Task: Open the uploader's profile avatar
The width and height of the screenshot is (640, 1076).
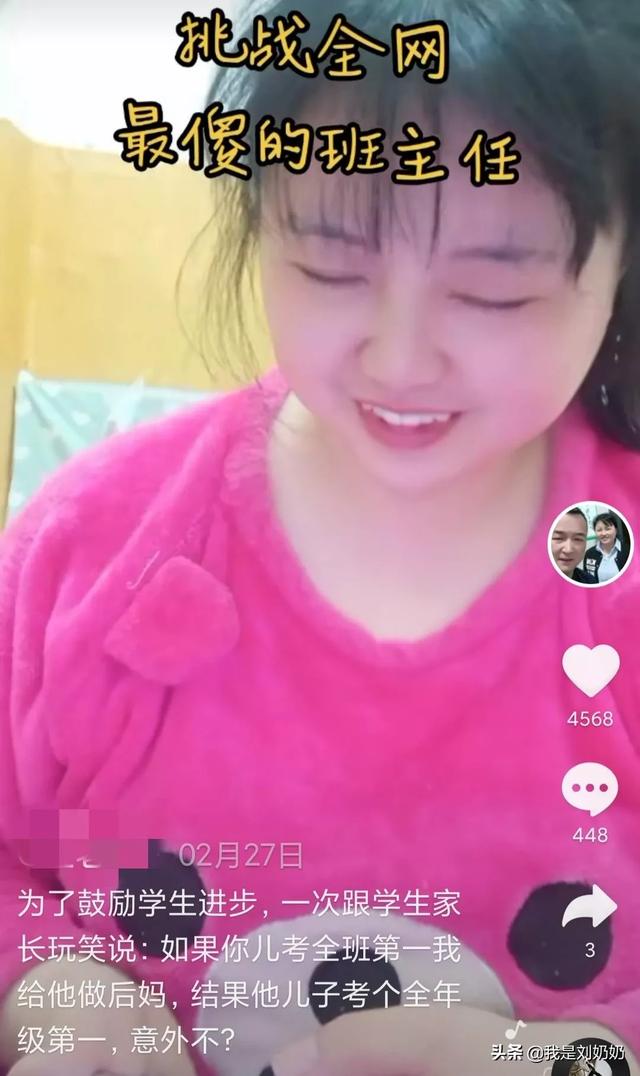Action: tap(590, 543)
